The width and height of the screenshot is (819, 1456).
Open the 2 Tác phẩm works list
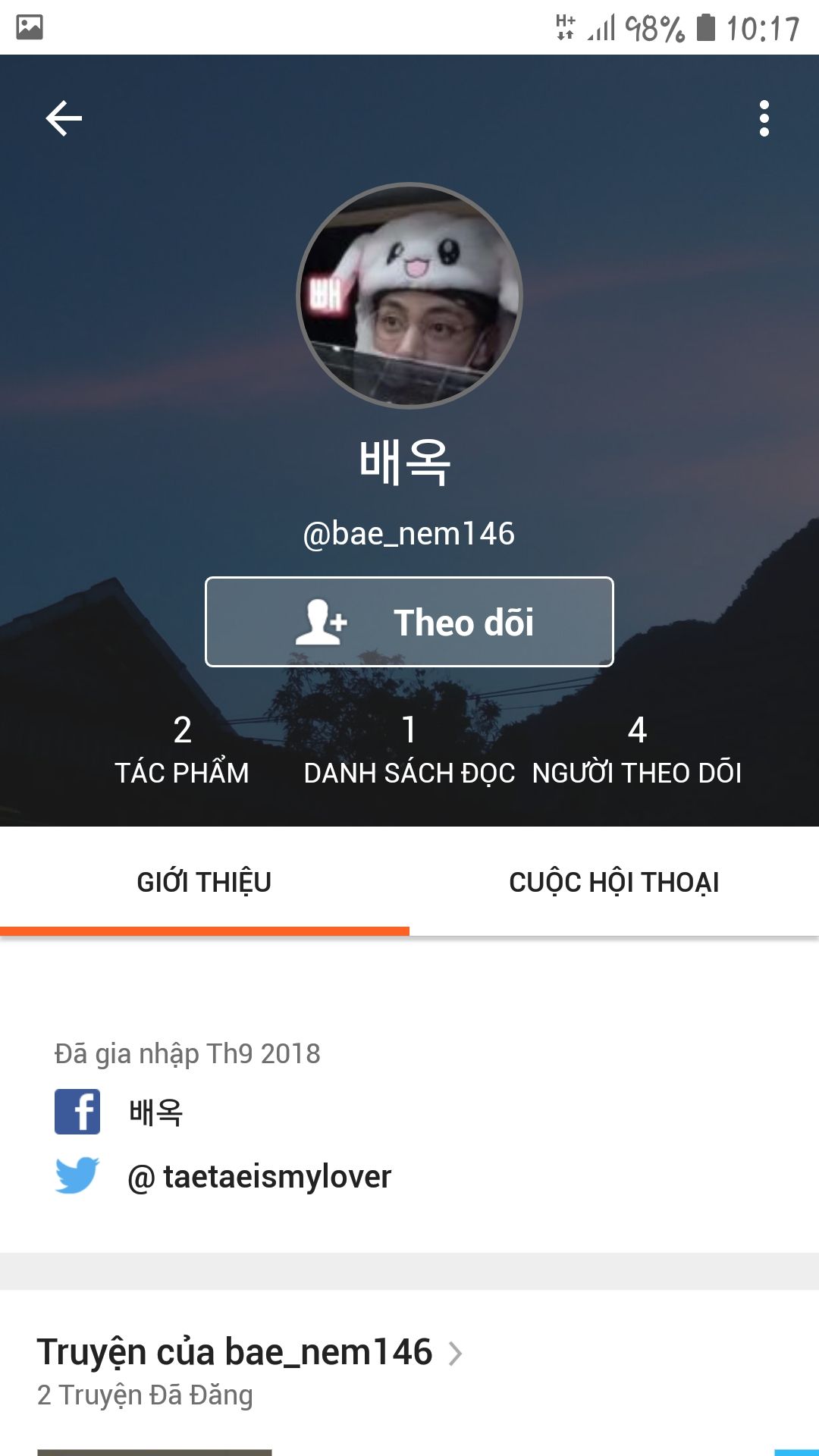(182, 749)
